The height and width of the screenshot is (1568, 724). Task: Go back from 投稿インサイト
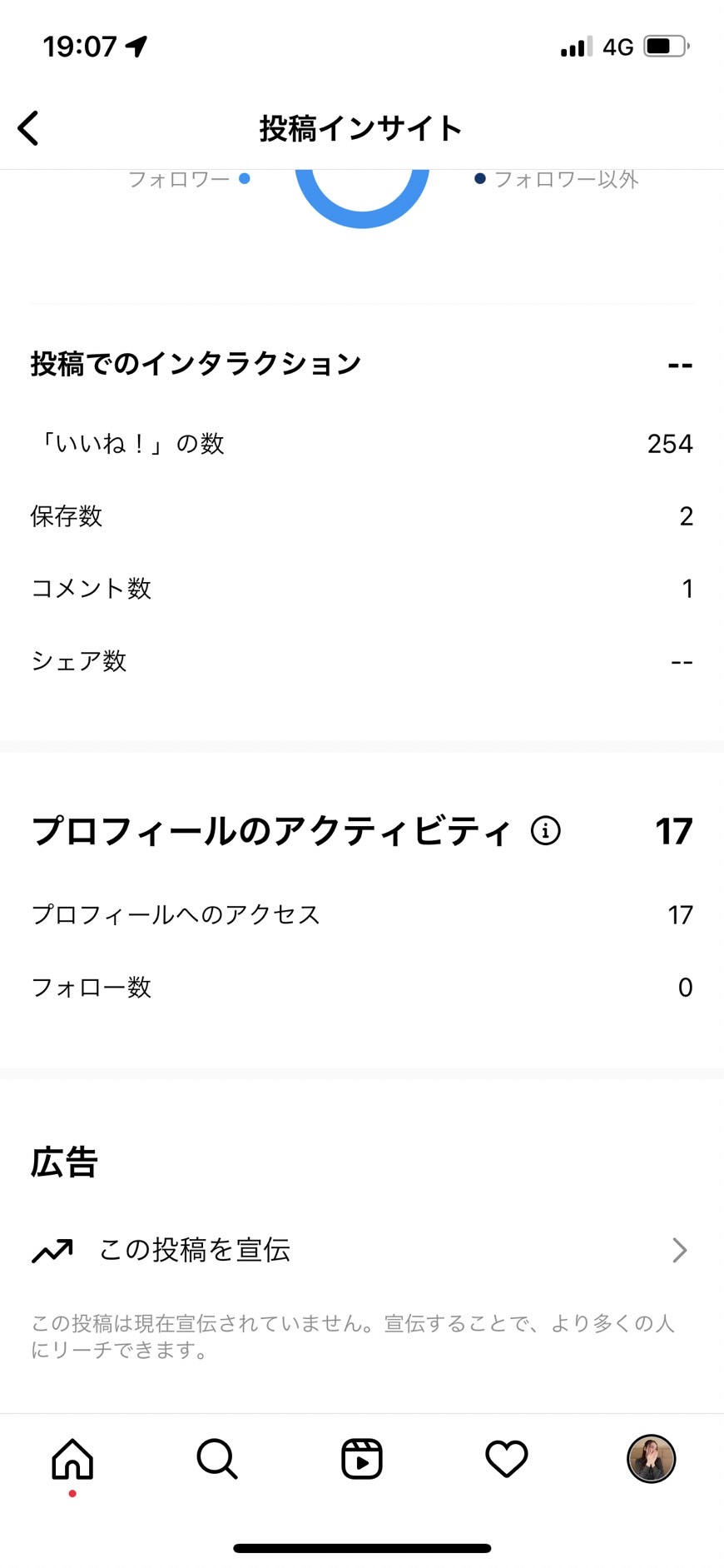pos(28,128)
